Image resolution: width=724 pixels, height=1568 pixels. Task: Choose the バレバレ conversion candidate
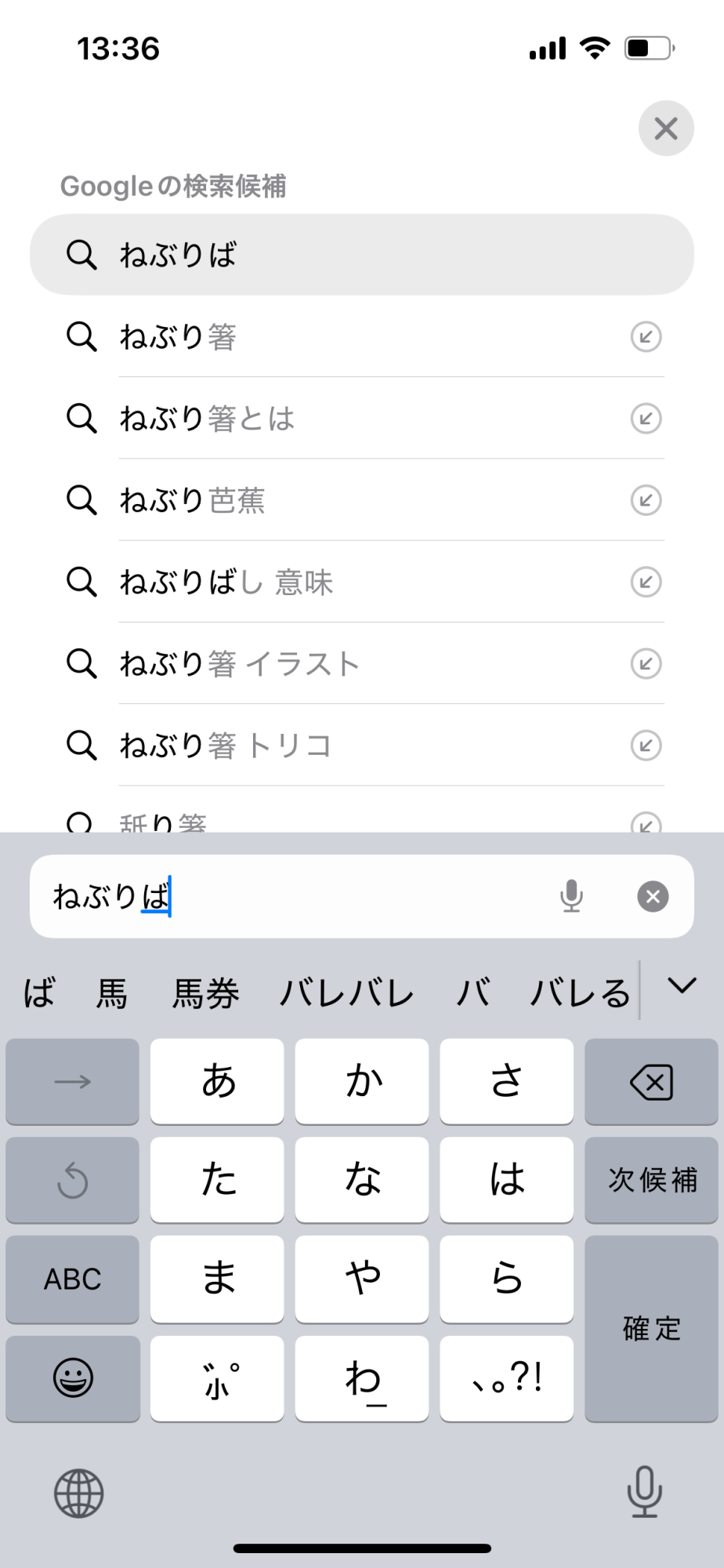click(346, 993)
